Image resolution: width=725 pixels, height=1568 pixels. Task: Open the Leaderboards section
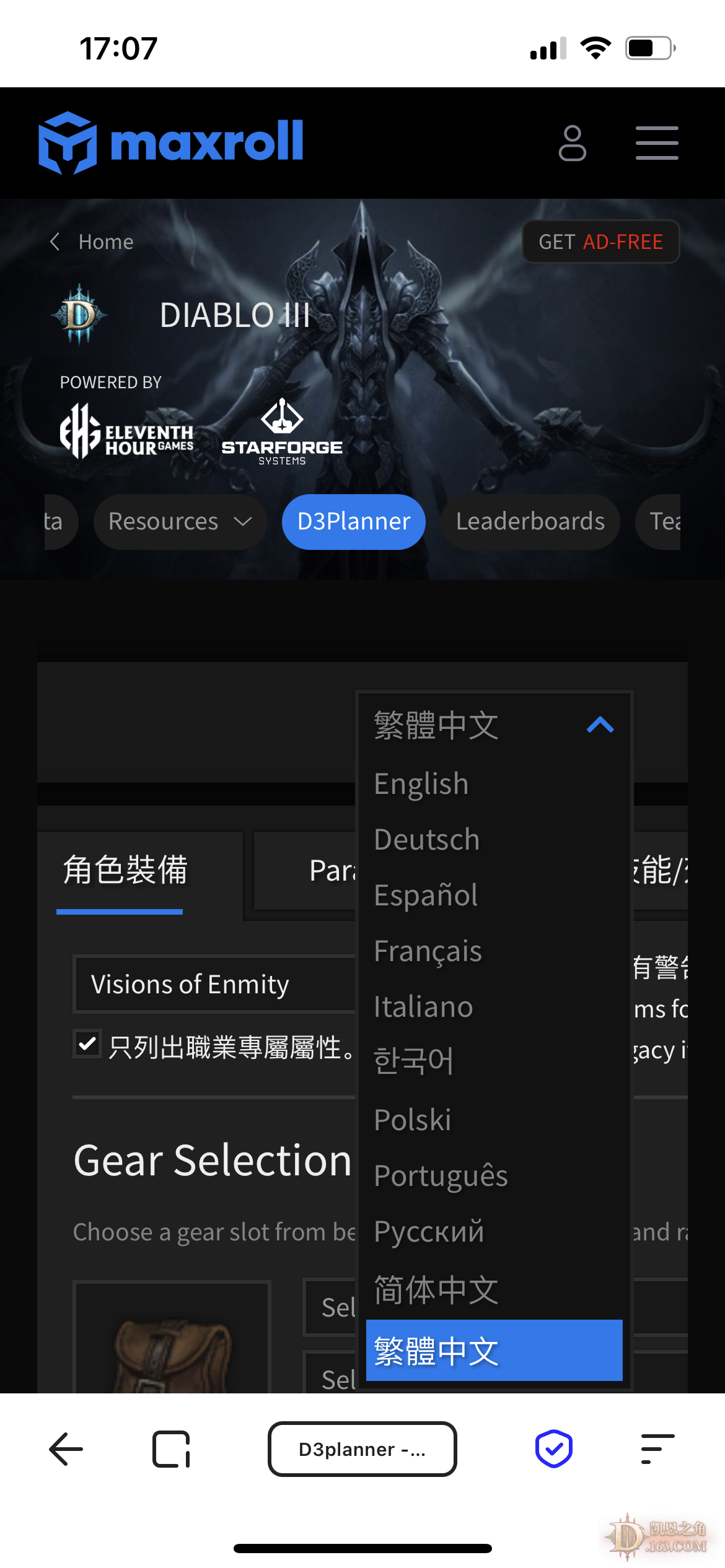pos(530,521)
